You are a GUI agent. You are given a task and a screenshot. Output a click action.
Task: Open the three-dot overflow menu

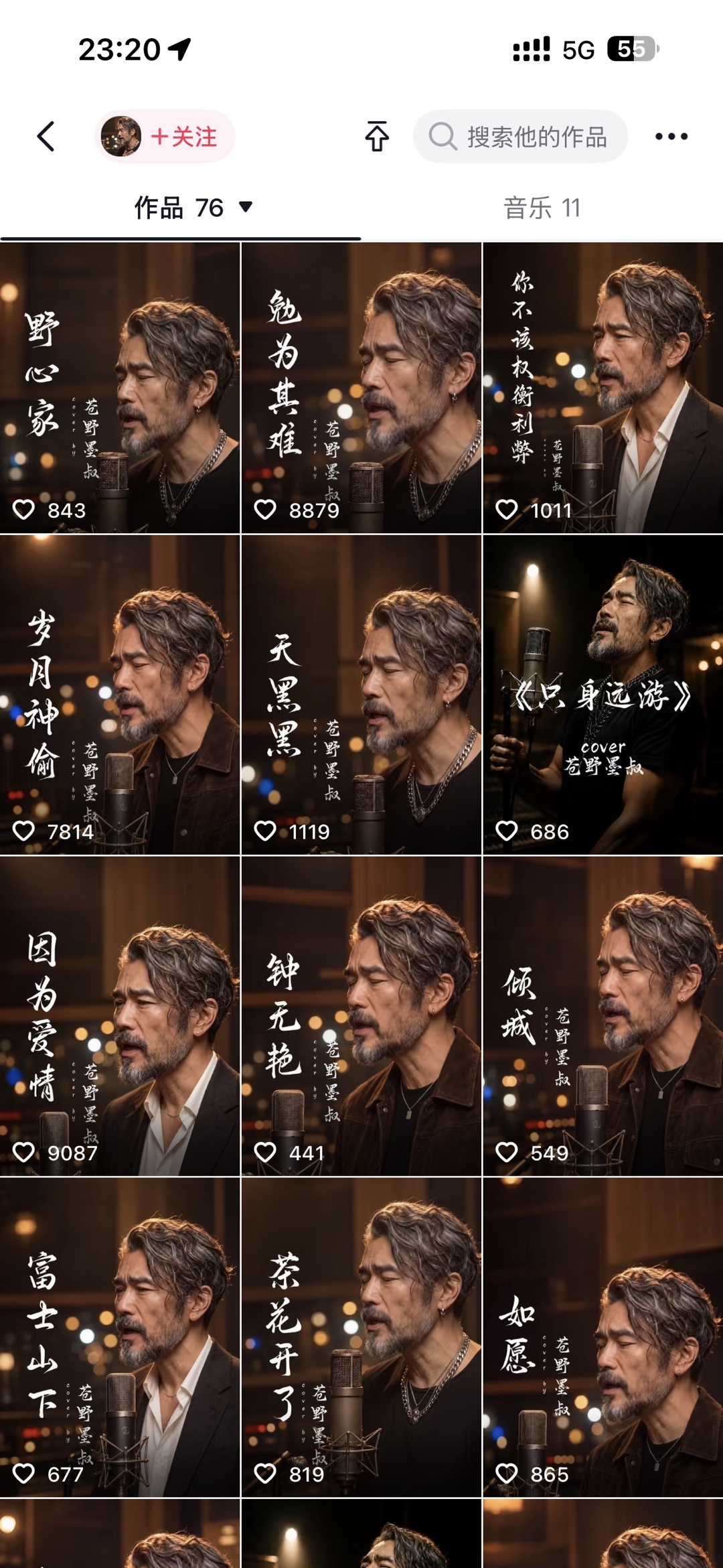(x=671, y=137)
